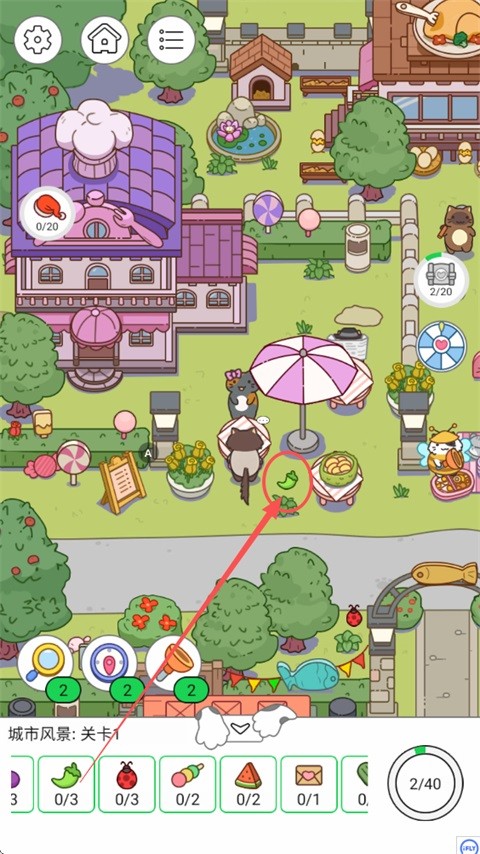Select the green pepper item card

click(x=66, y=784)
